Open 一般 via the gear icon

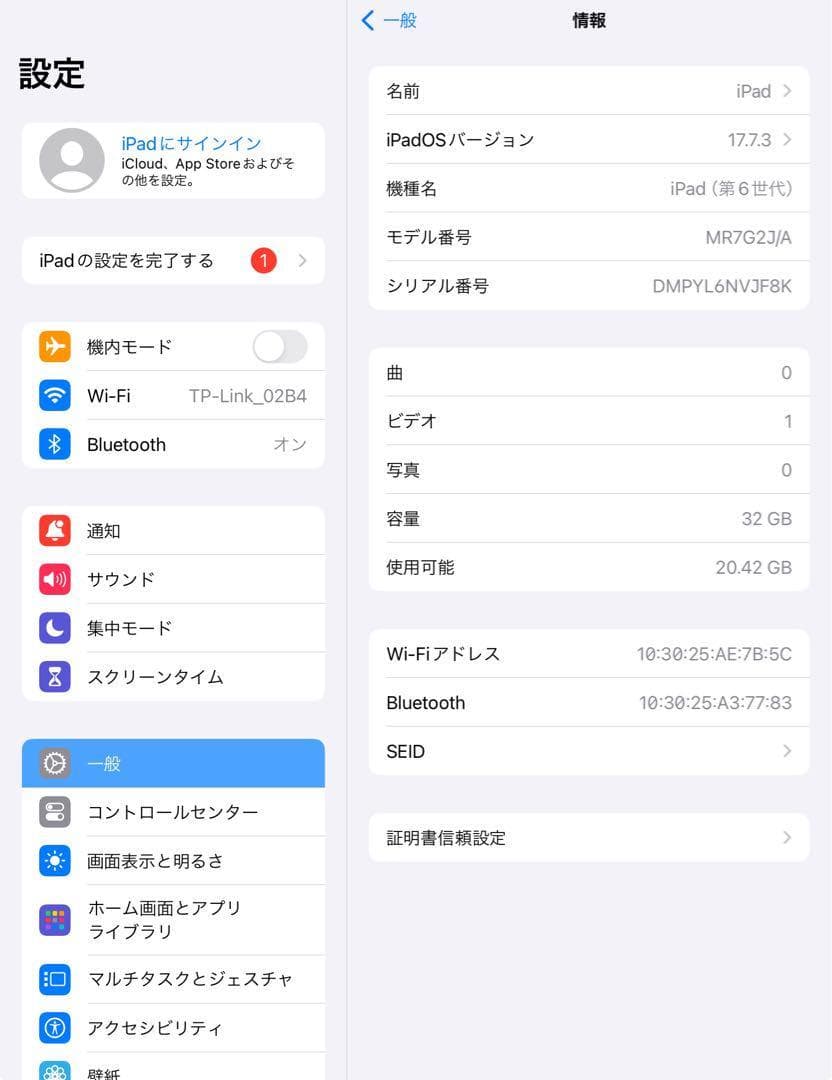coord(54,763)
